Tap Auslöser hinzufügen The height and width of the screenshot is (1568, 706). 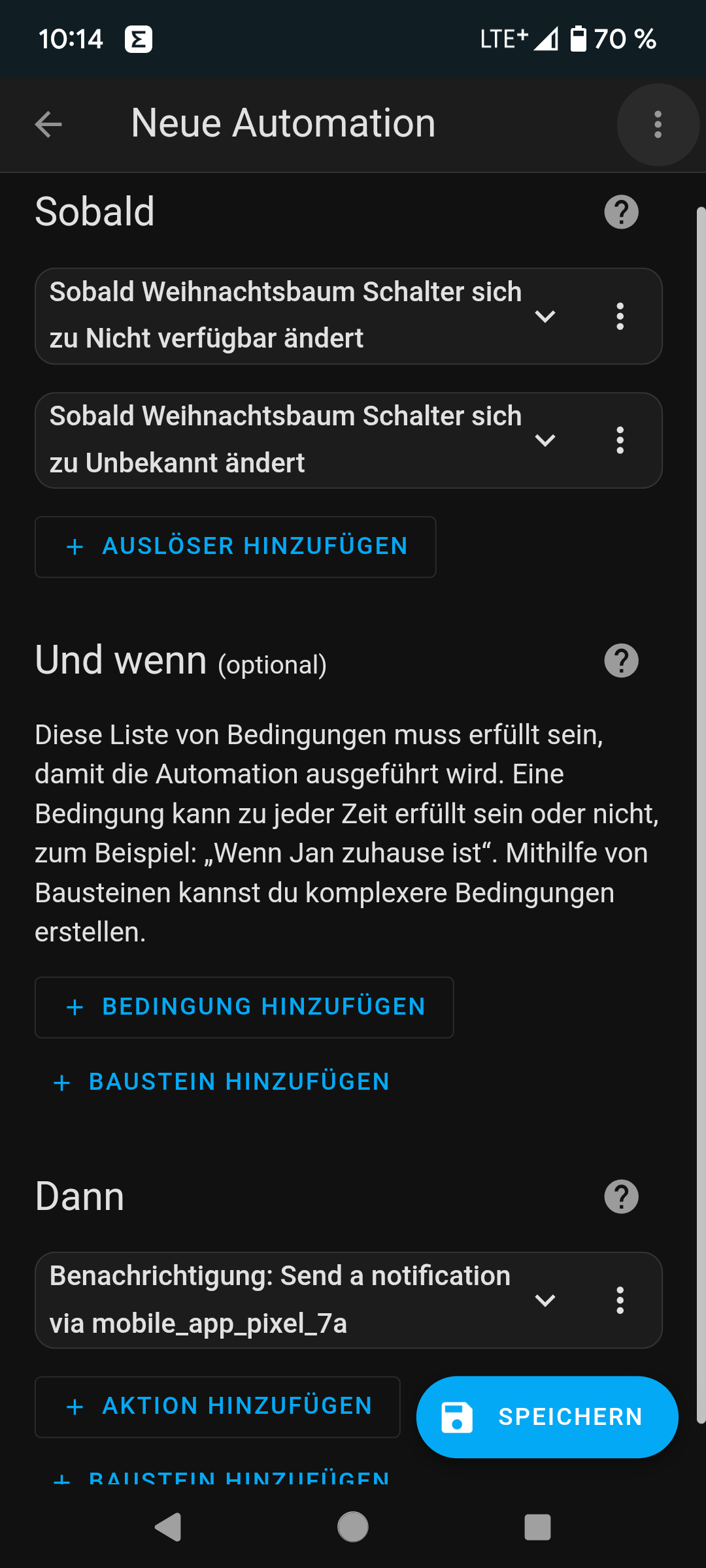coord(235,547)
